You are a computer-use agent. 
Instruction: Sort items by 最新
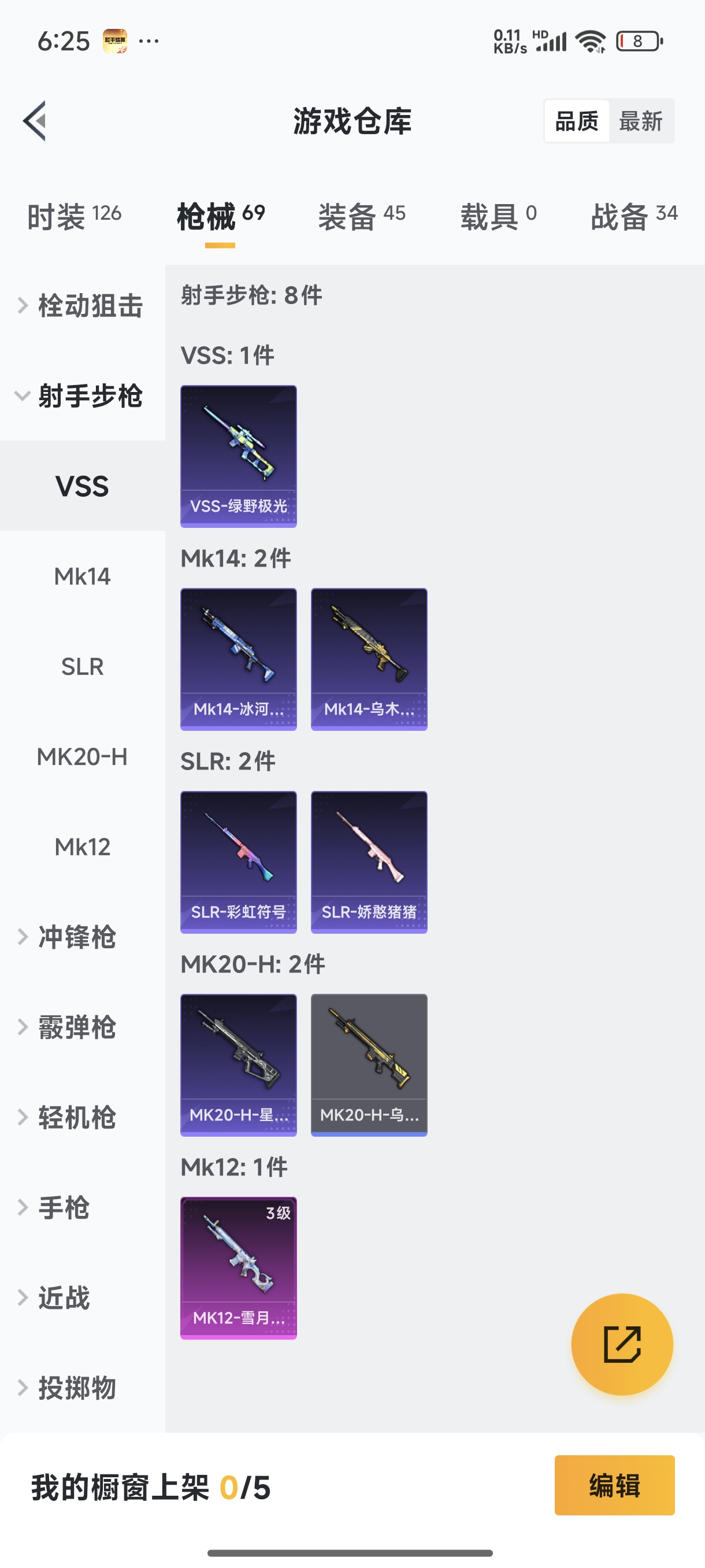tap(640, 121)
